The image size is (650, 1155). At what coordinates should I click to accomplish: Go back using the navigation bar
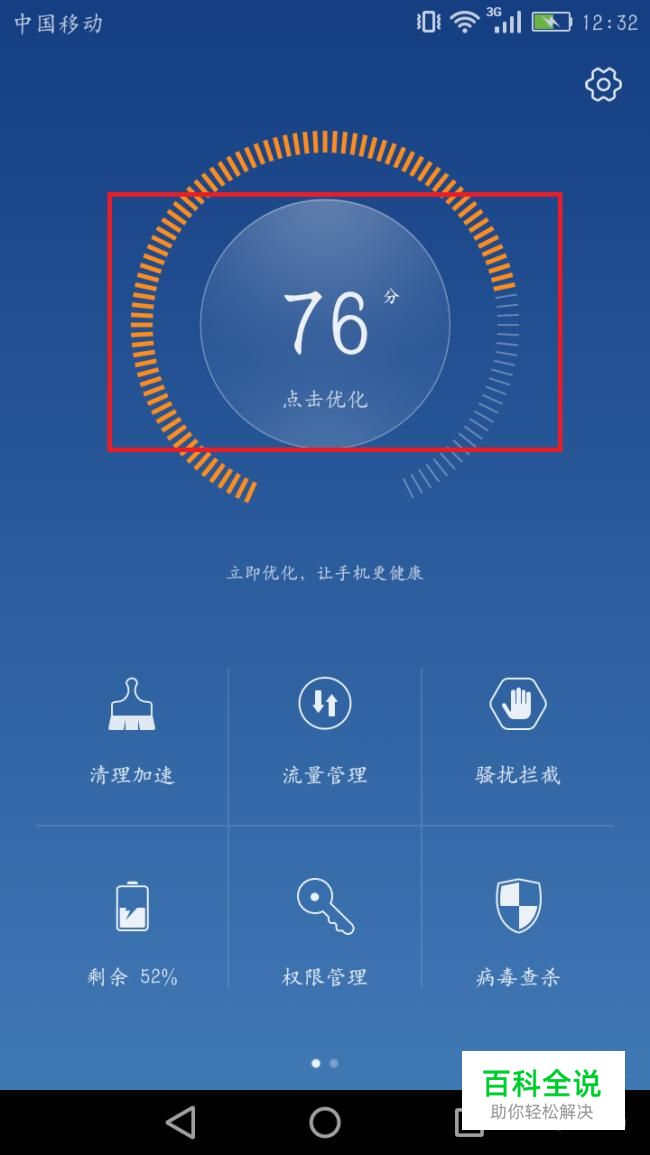[181, 1122]
